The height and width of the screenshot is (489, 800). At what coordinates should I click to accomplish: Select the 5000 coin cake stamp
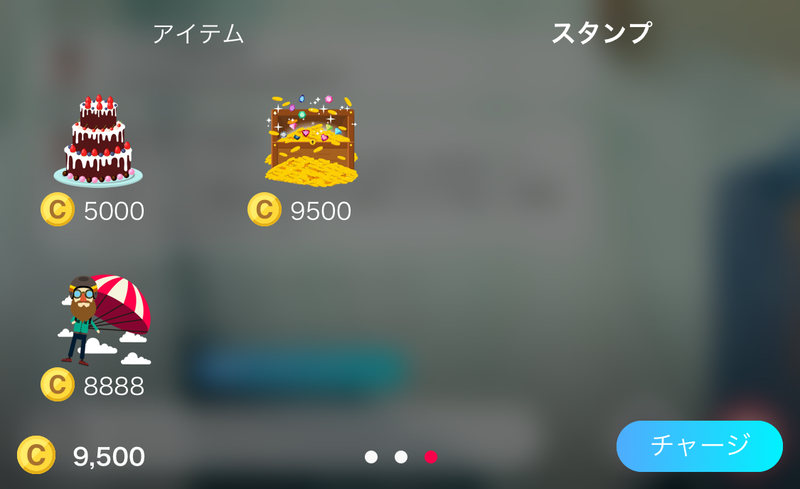98,142
